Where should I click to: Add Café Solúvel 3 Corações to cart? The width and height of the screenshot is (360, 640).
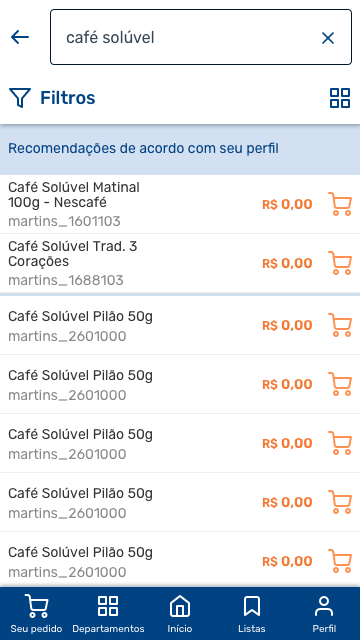[x=340, y=263]
